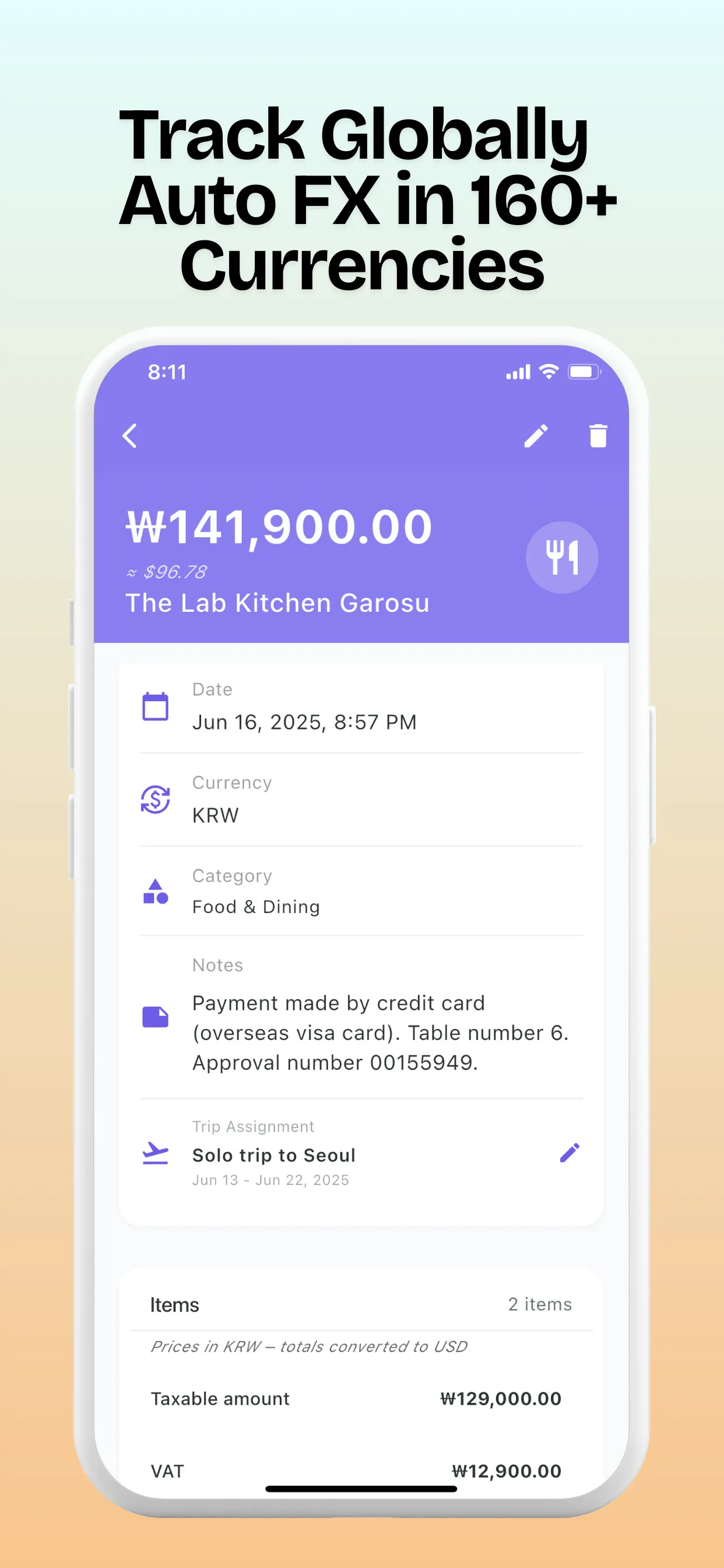Tap the 2 items label
The image size is (724, 1568).
click(x=539, y=1304)
